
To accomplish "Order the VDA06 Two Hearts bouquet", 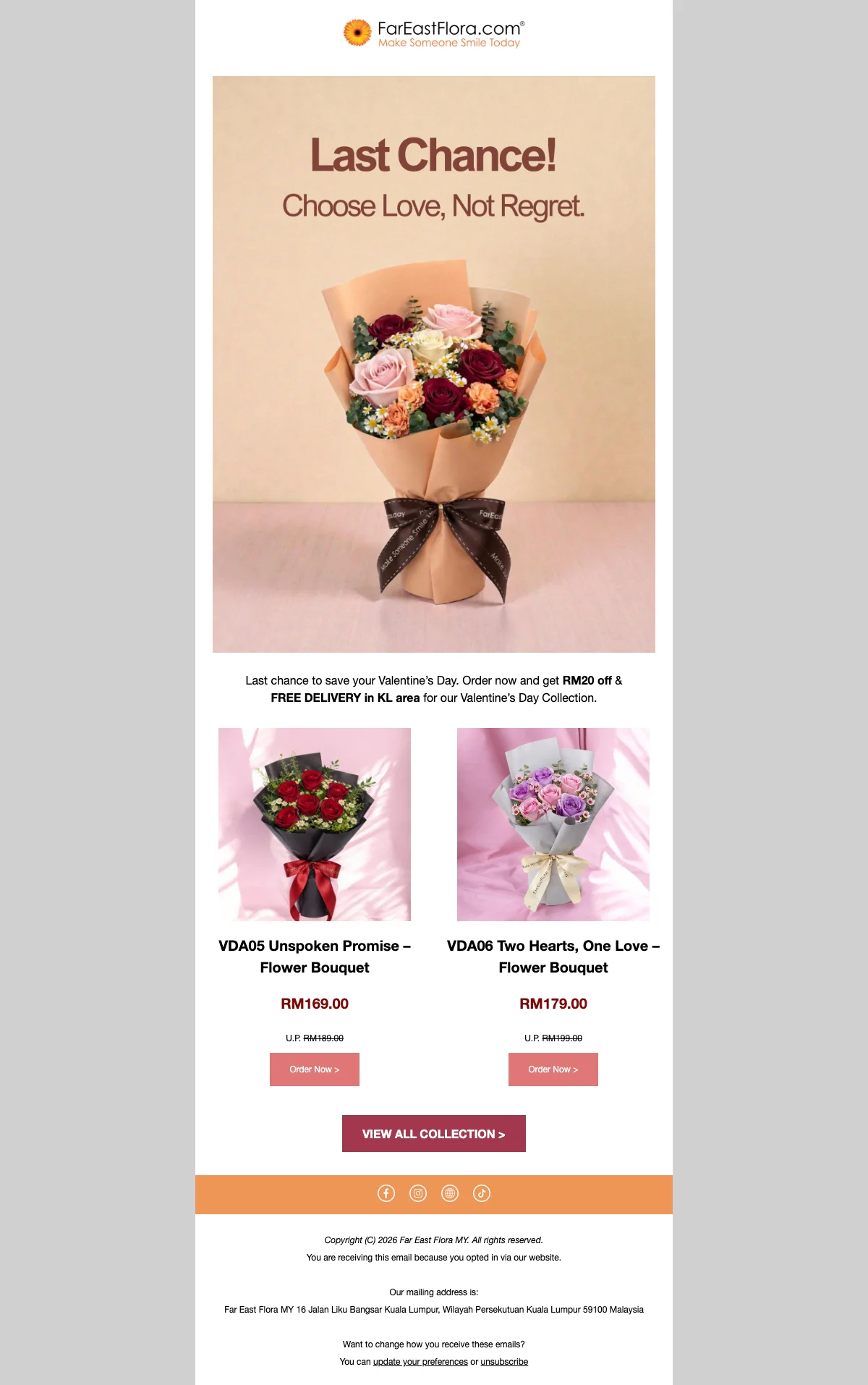I will coord(553,1070).
